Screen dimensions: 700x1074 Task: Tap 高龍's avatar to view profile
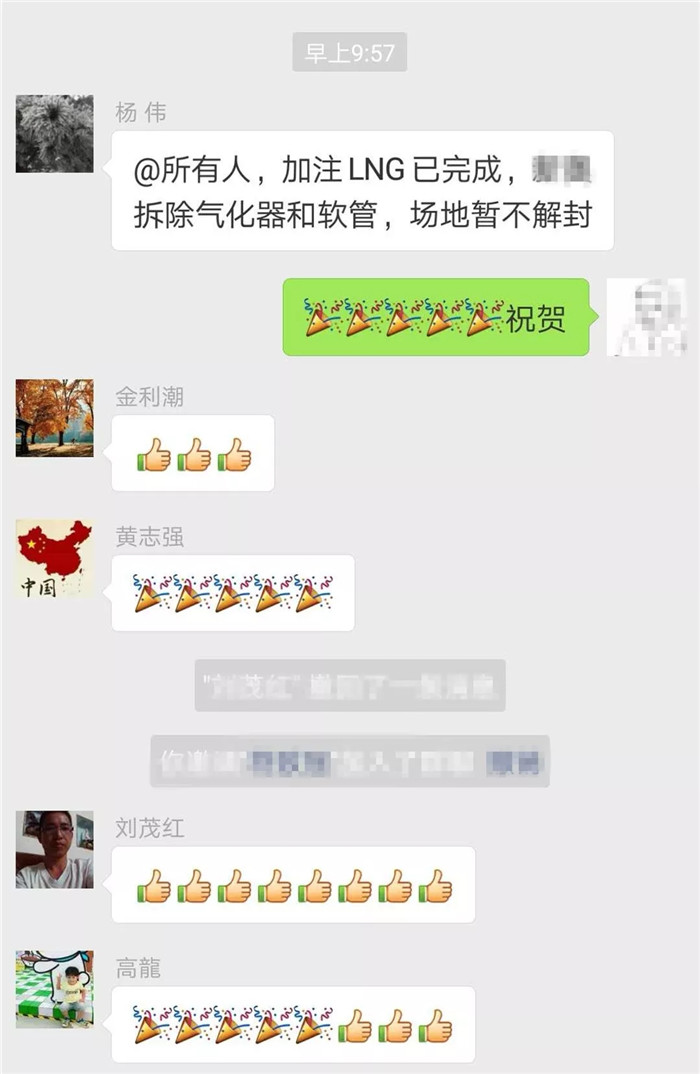coord(55,989)
